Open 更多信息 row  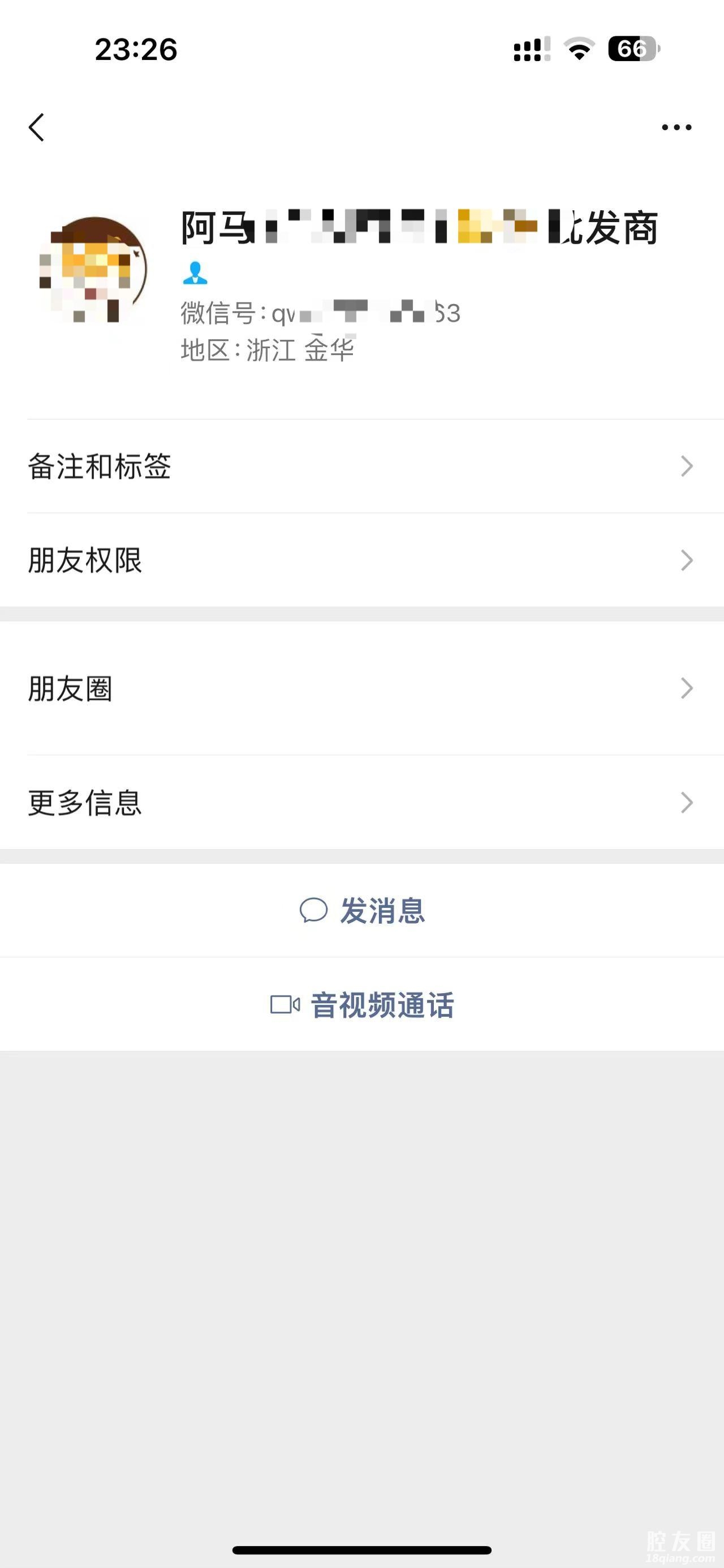[x=361, y=802]
